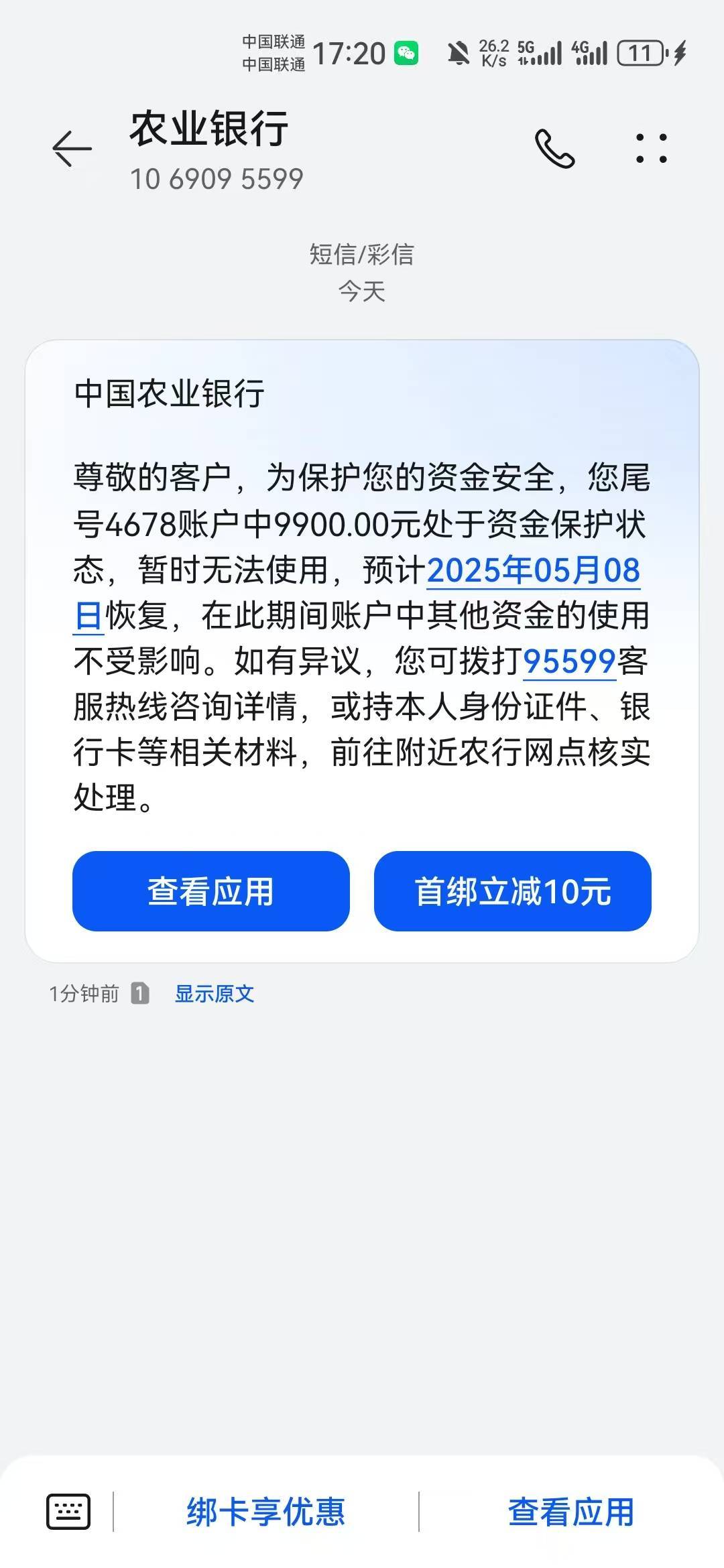Switch to keyboard input
This screenshot has height=1568, width=724.
pos(68,1512)
